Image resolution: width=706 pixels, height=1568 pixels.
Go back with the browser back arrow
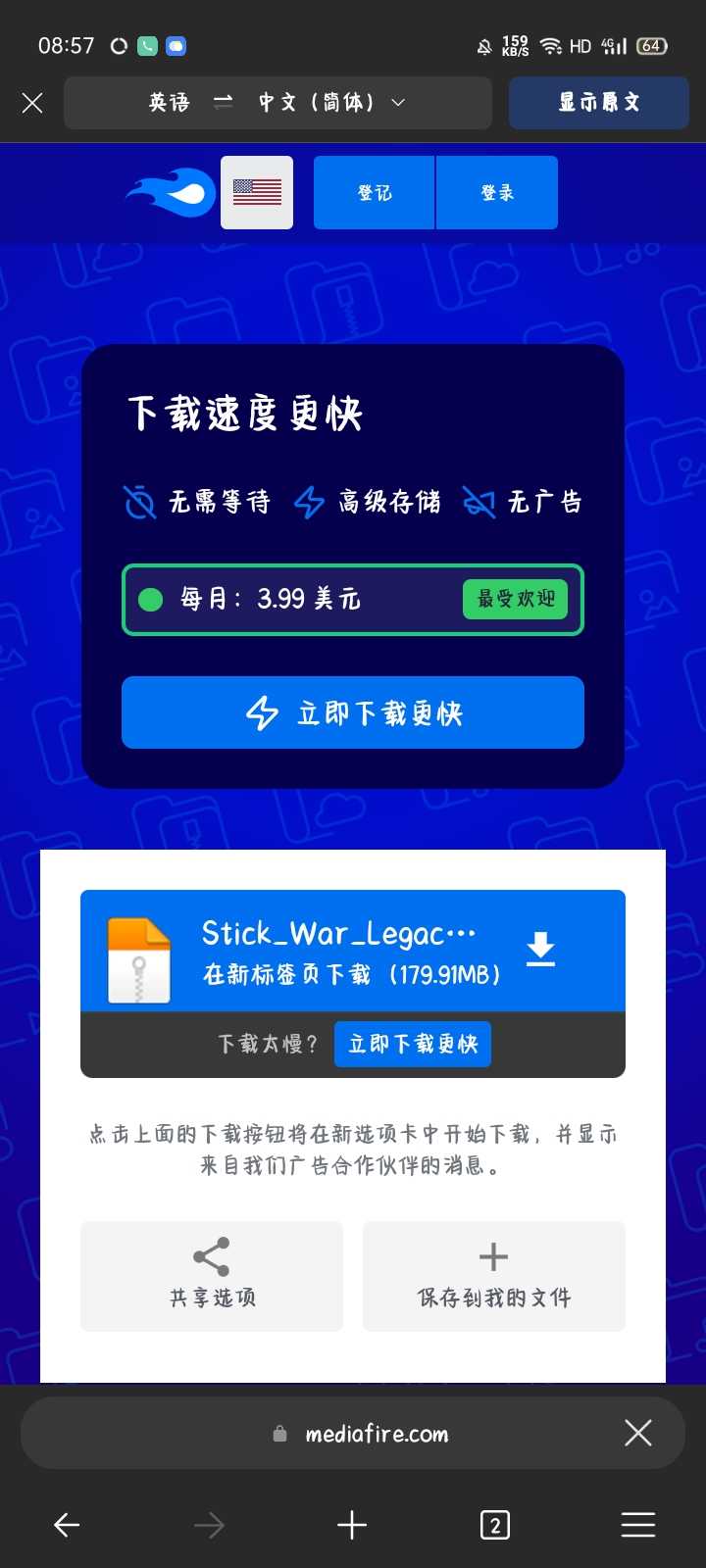(x=67, y=1525)
